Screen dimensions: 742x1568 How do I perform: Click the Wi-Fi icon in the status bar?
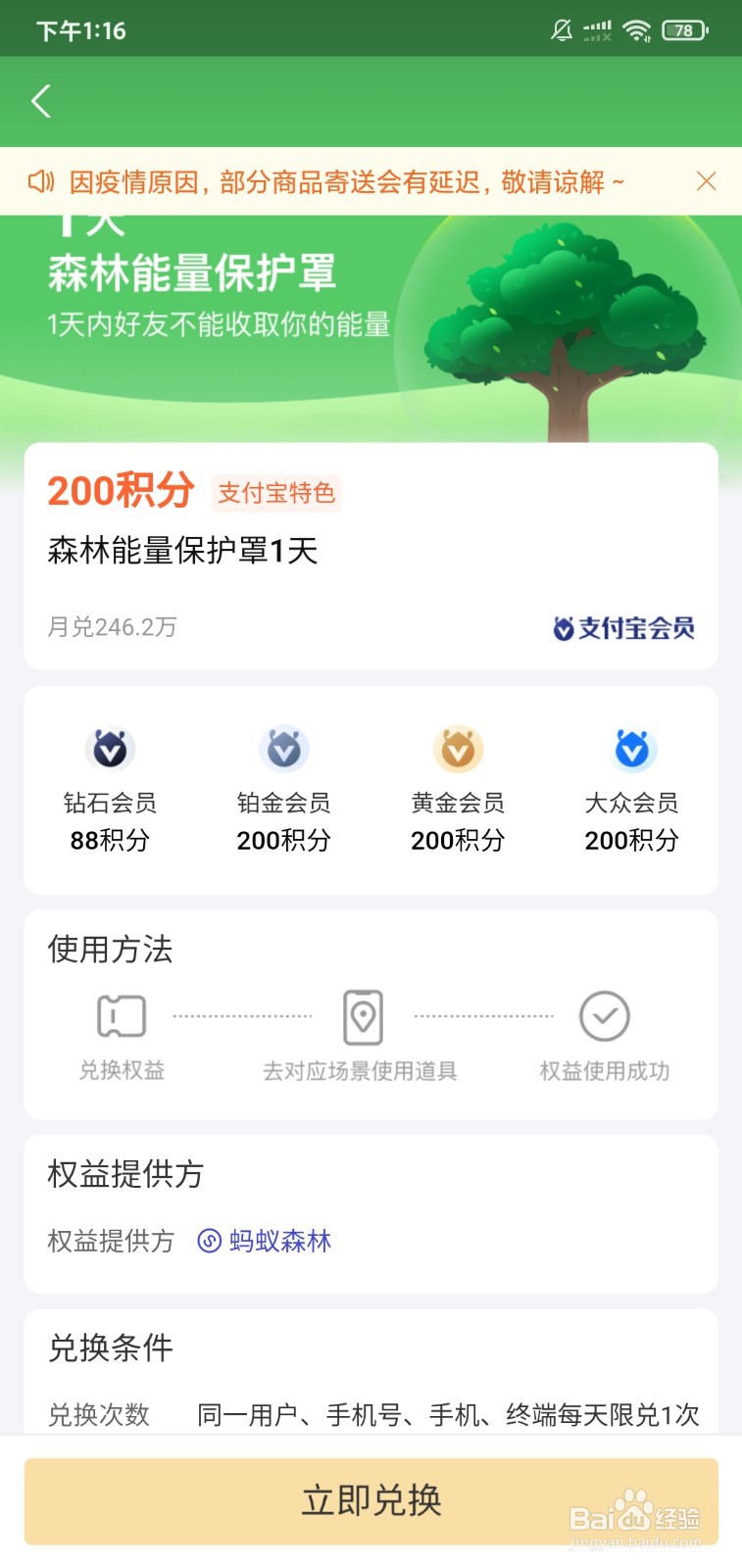(x=639, y=29)
